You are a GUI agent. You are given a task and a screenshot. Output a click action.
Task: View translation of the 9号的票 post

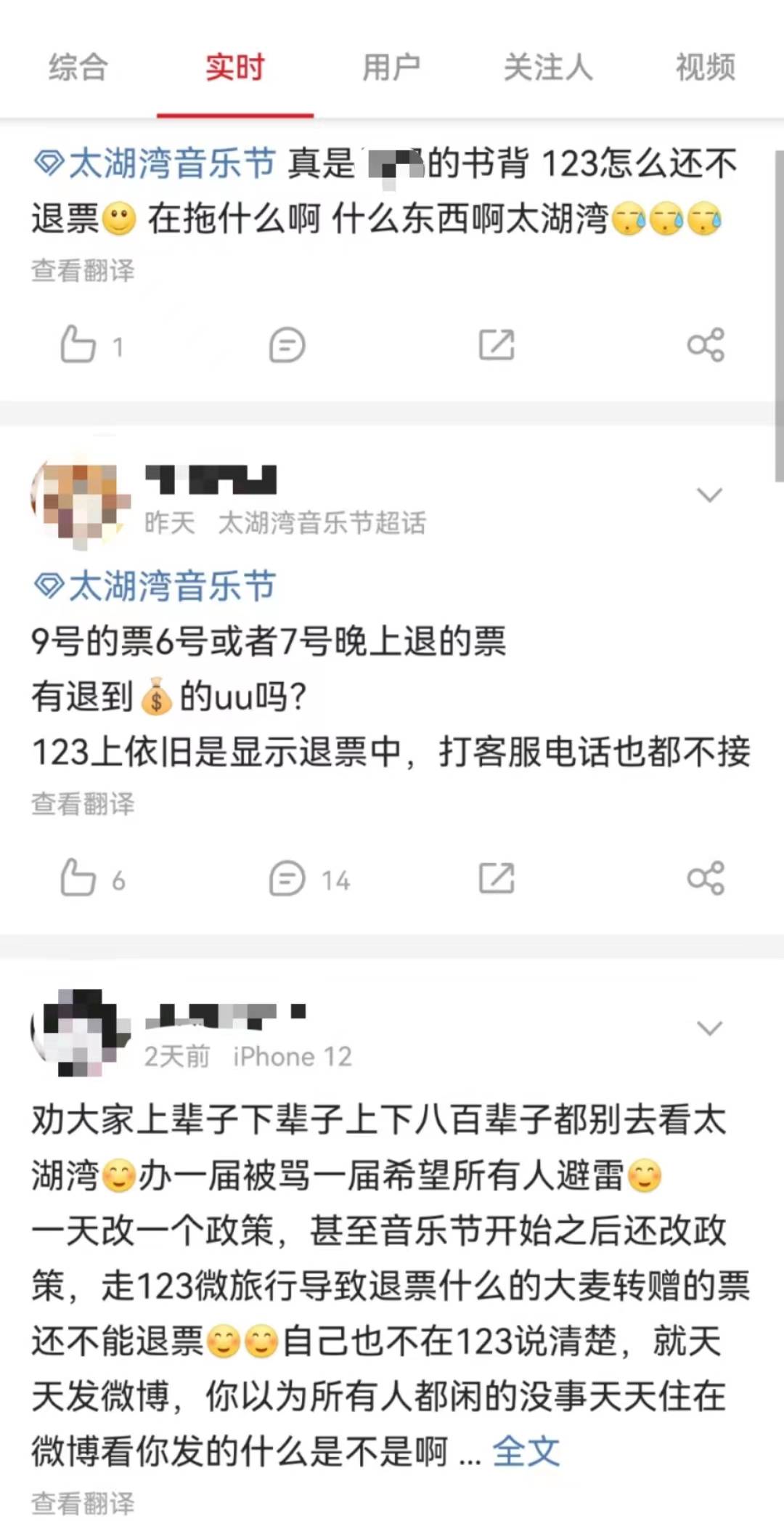click(83, 804)
